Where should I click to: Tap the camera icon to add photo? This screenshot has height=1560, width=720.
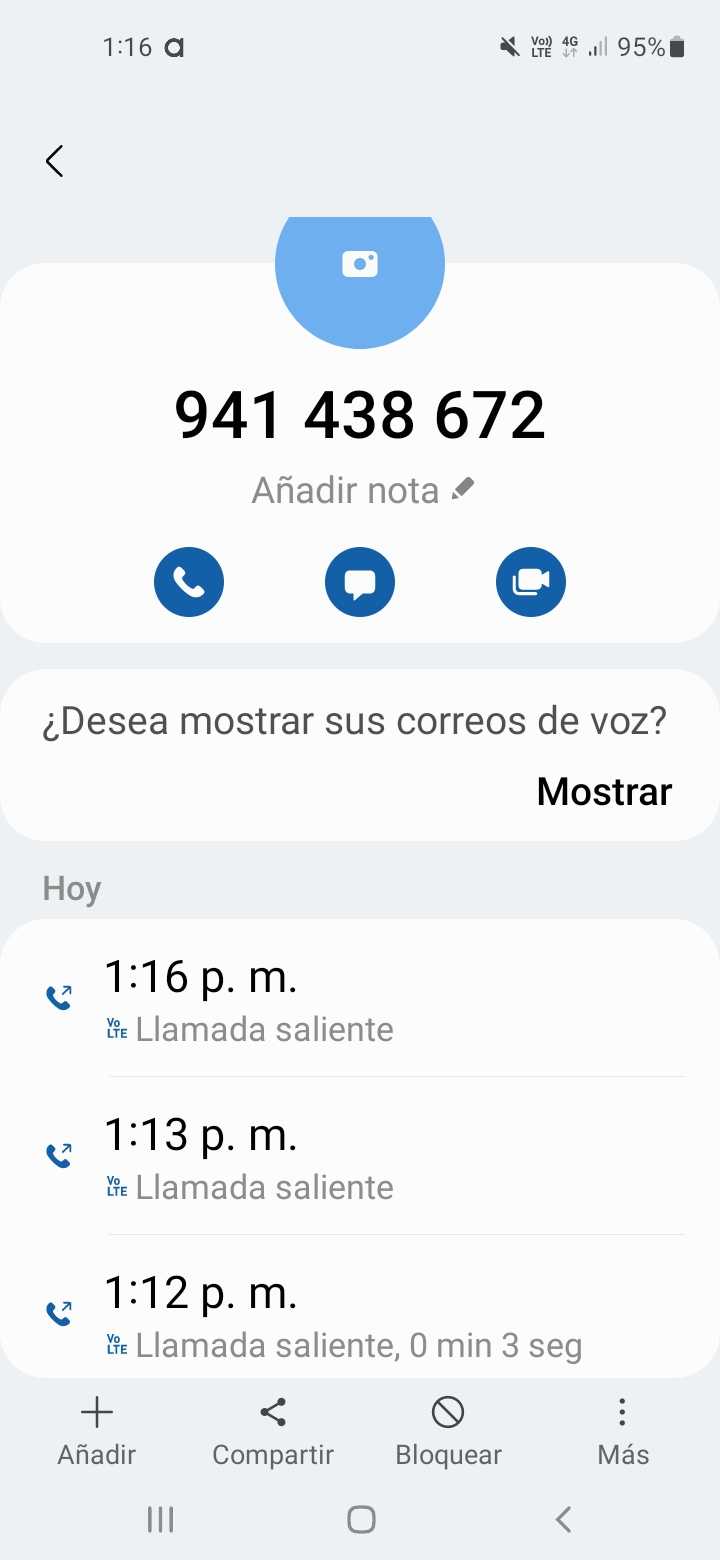pyautogui.click(x=360, y=264)
